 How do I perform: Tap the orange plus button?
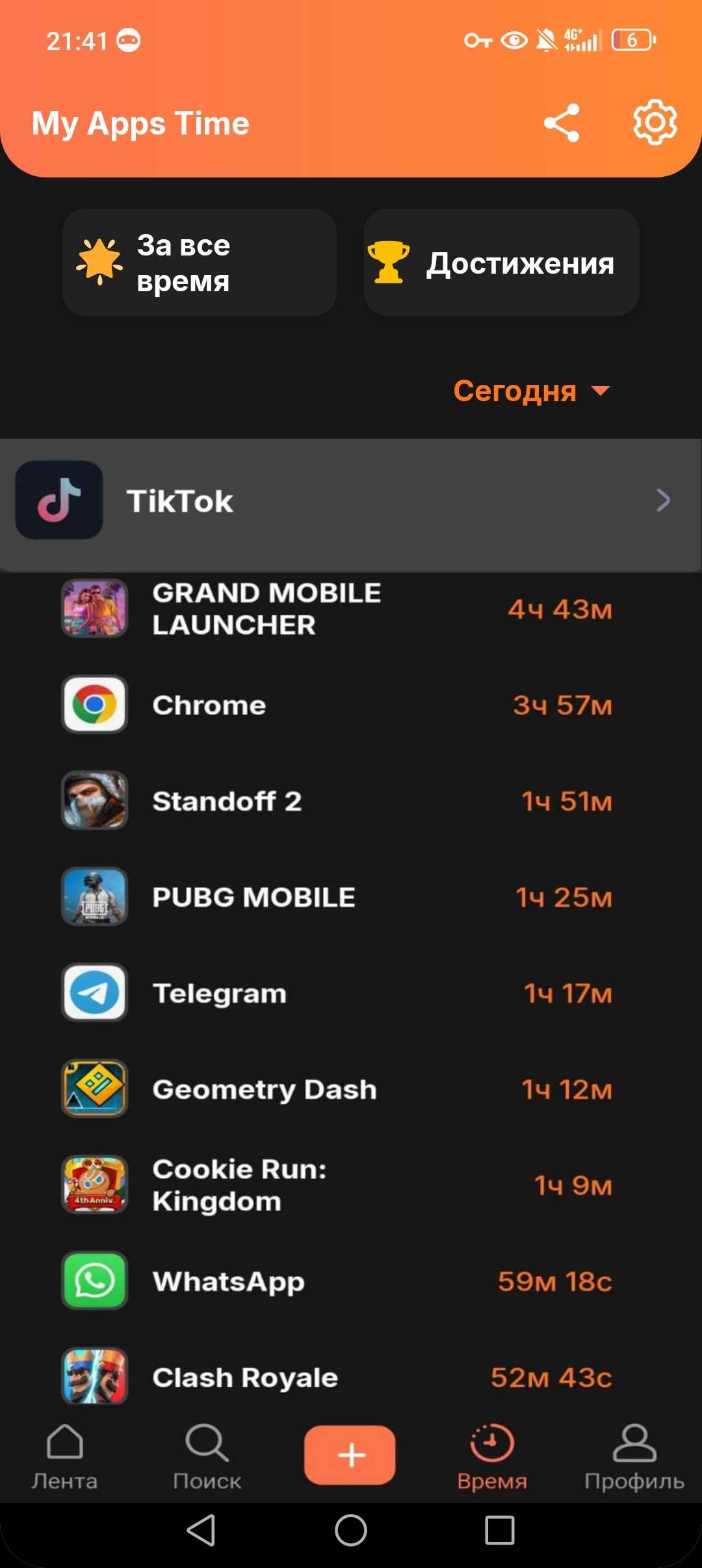pyautogui.click(x=350, y=1455)
